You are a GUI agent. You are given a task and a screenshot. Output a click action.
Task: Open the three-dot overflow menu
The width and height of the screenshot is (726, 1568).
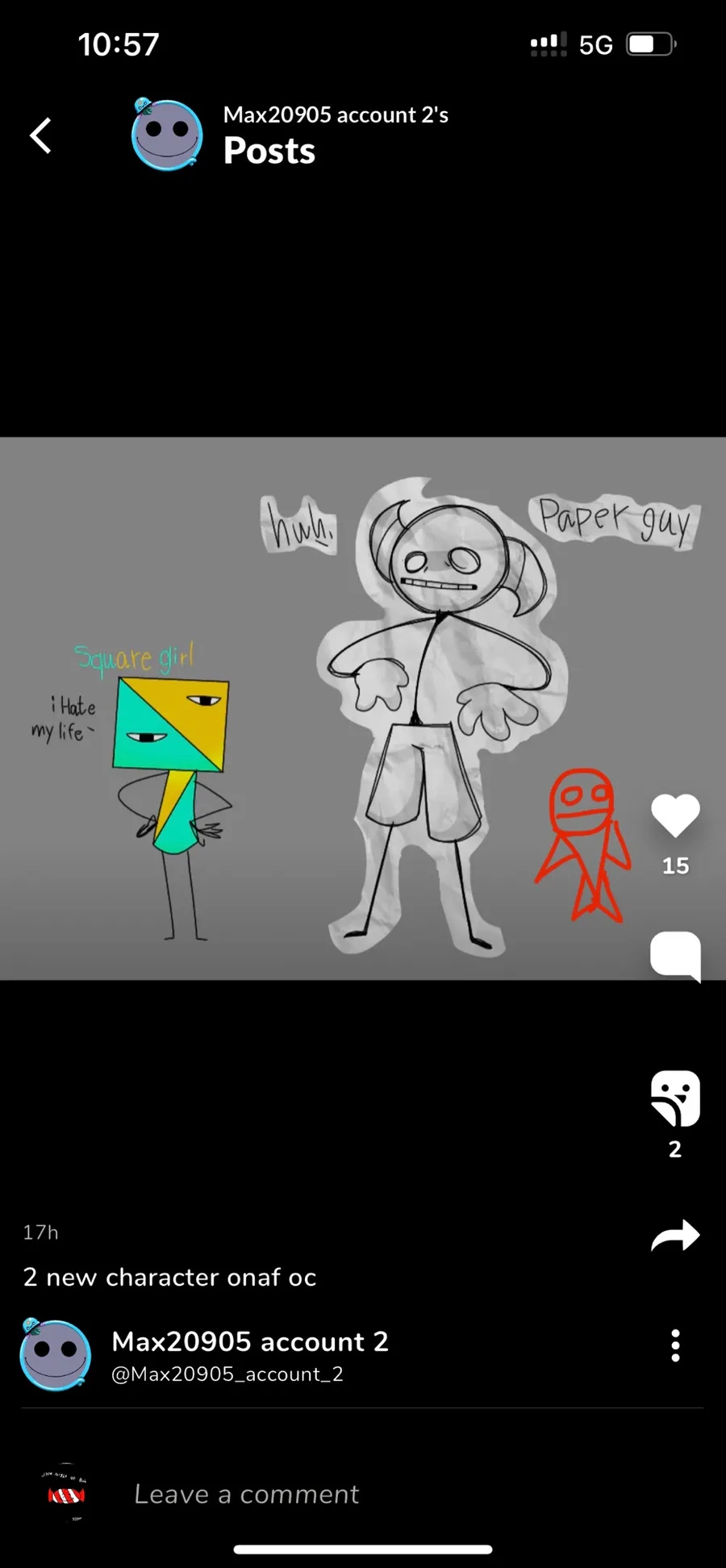[675, 1345]
